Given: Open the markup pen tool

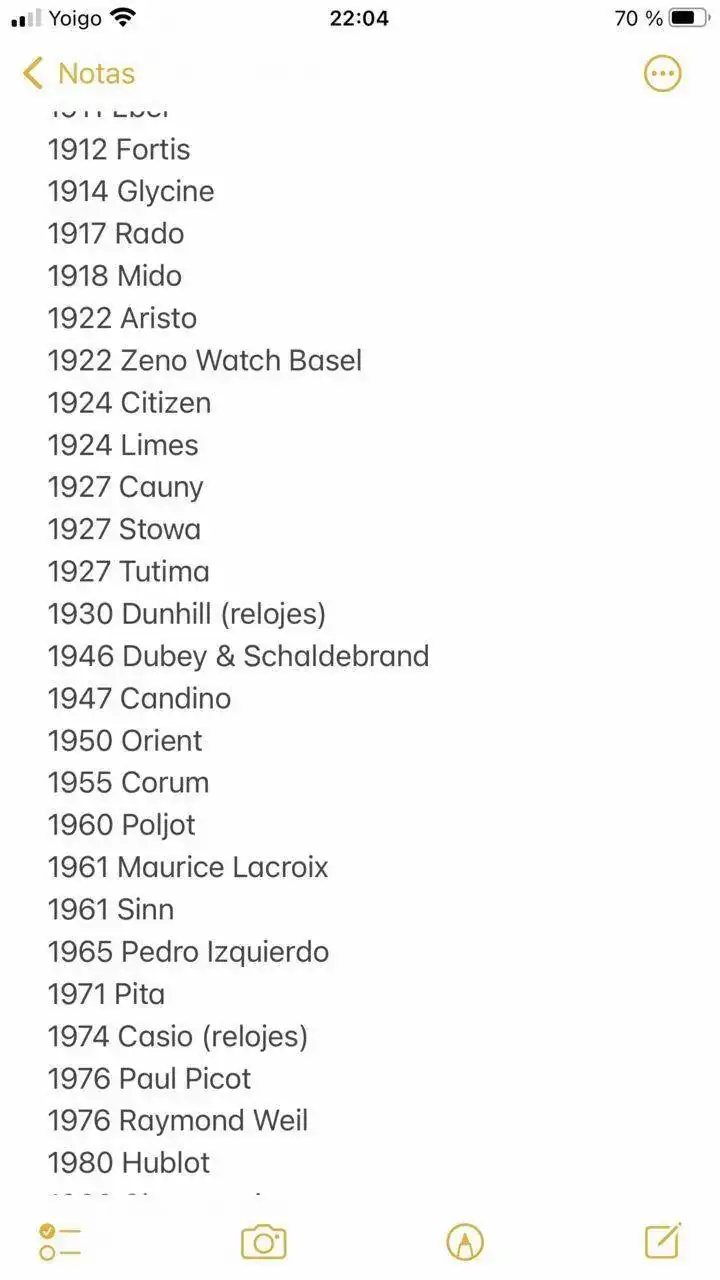Looking at the screenshot, I should pos(465,1242).
